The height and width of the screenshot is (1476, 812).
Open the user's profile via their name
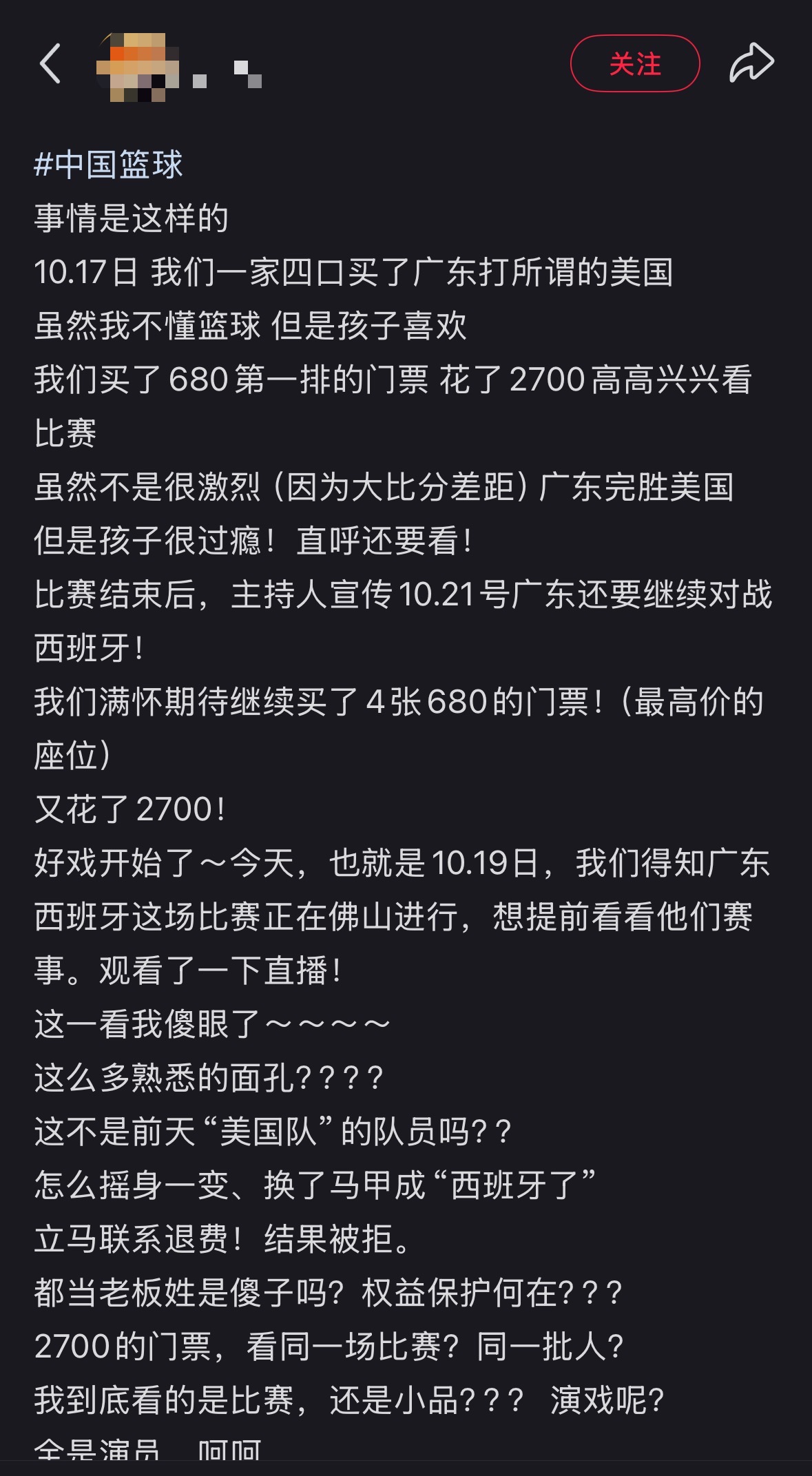click(220, 69)
